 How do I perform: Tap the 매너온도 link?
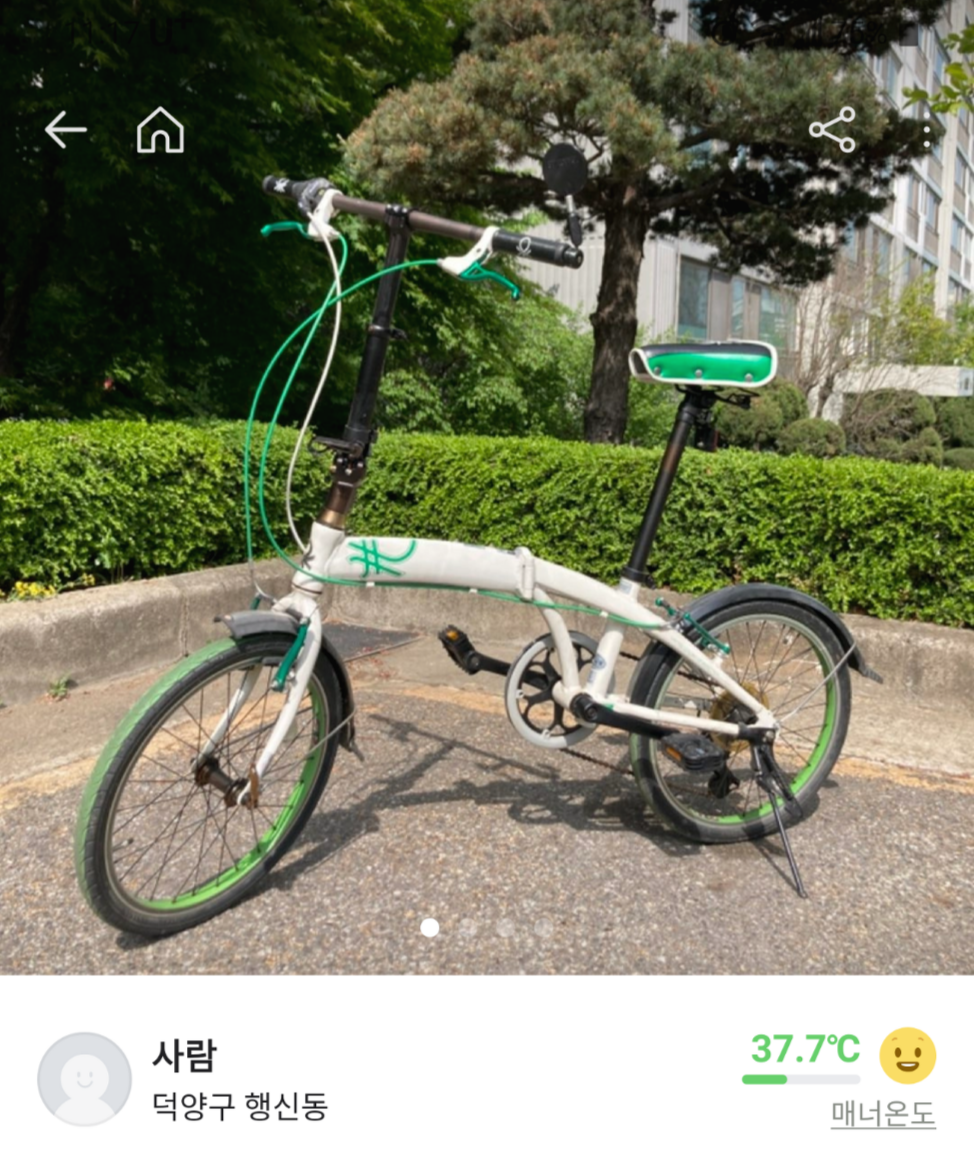tap(883, 1114)
